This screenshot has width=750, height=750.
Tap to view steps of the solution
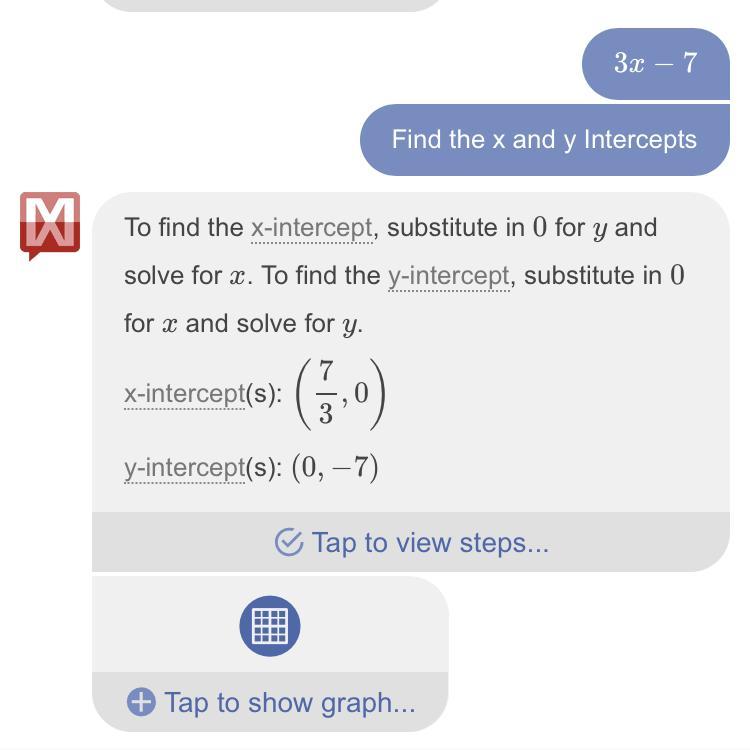411,543
